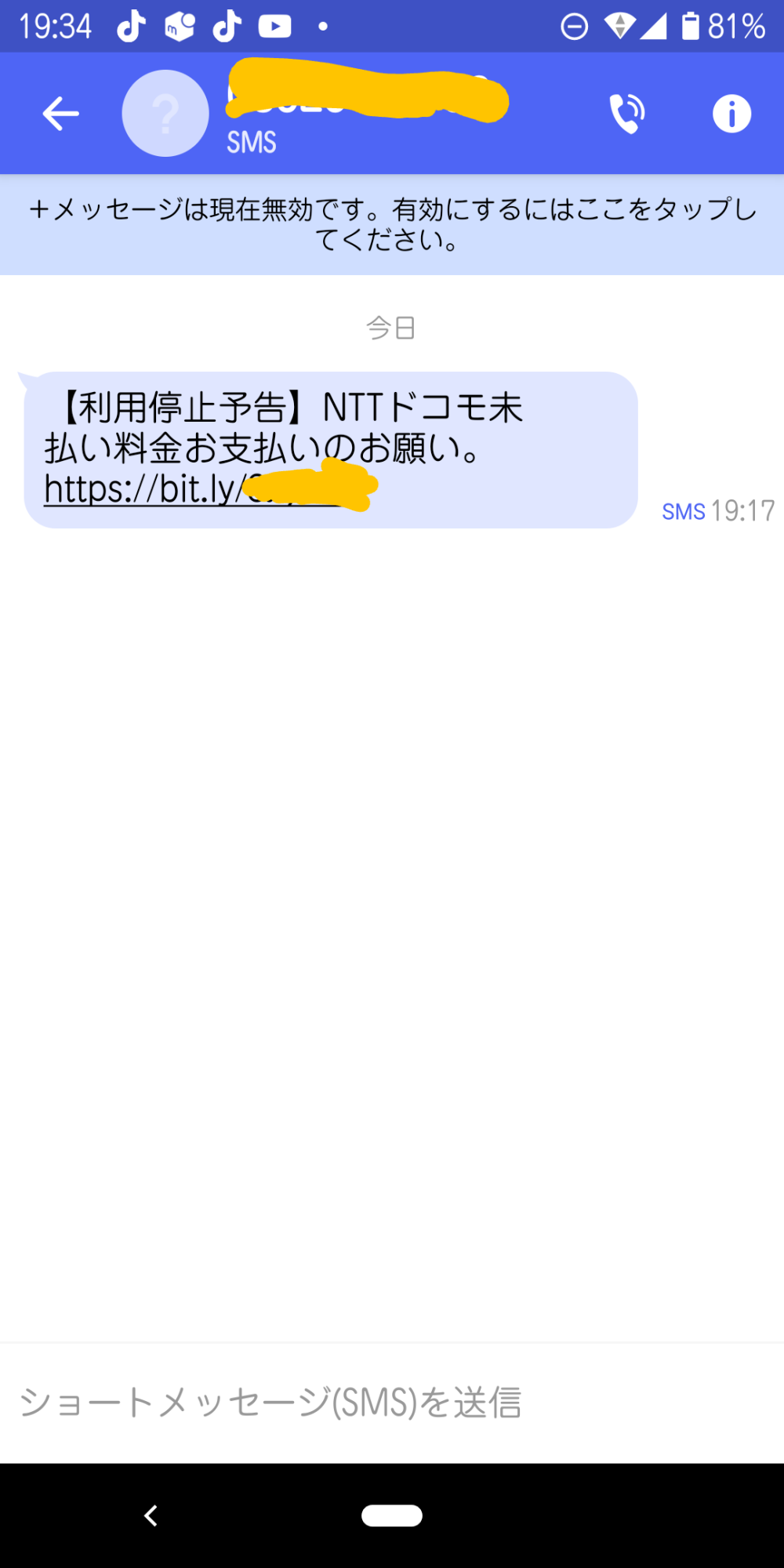Tap the +メッセージ enable banner
This screenshot has width=784, height=1568.
point(392,224)
